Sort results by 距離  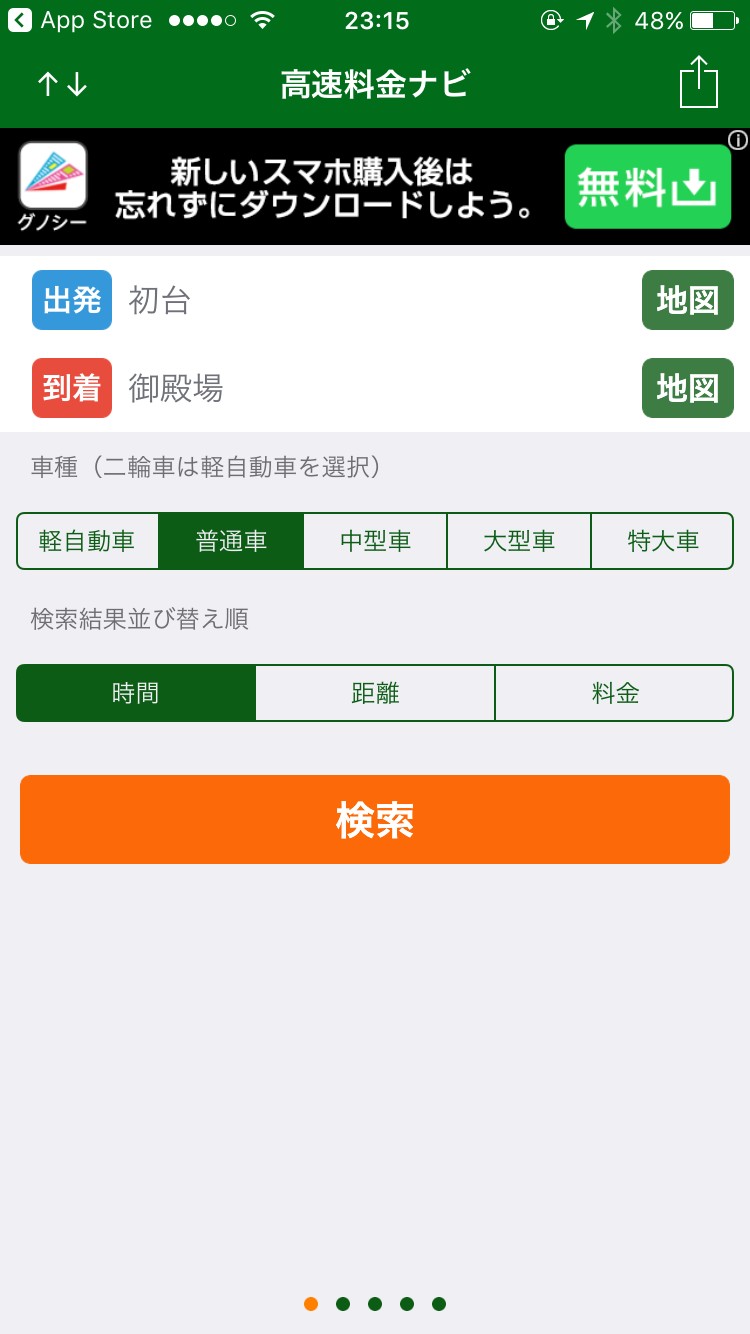click(x=375, y=693)
